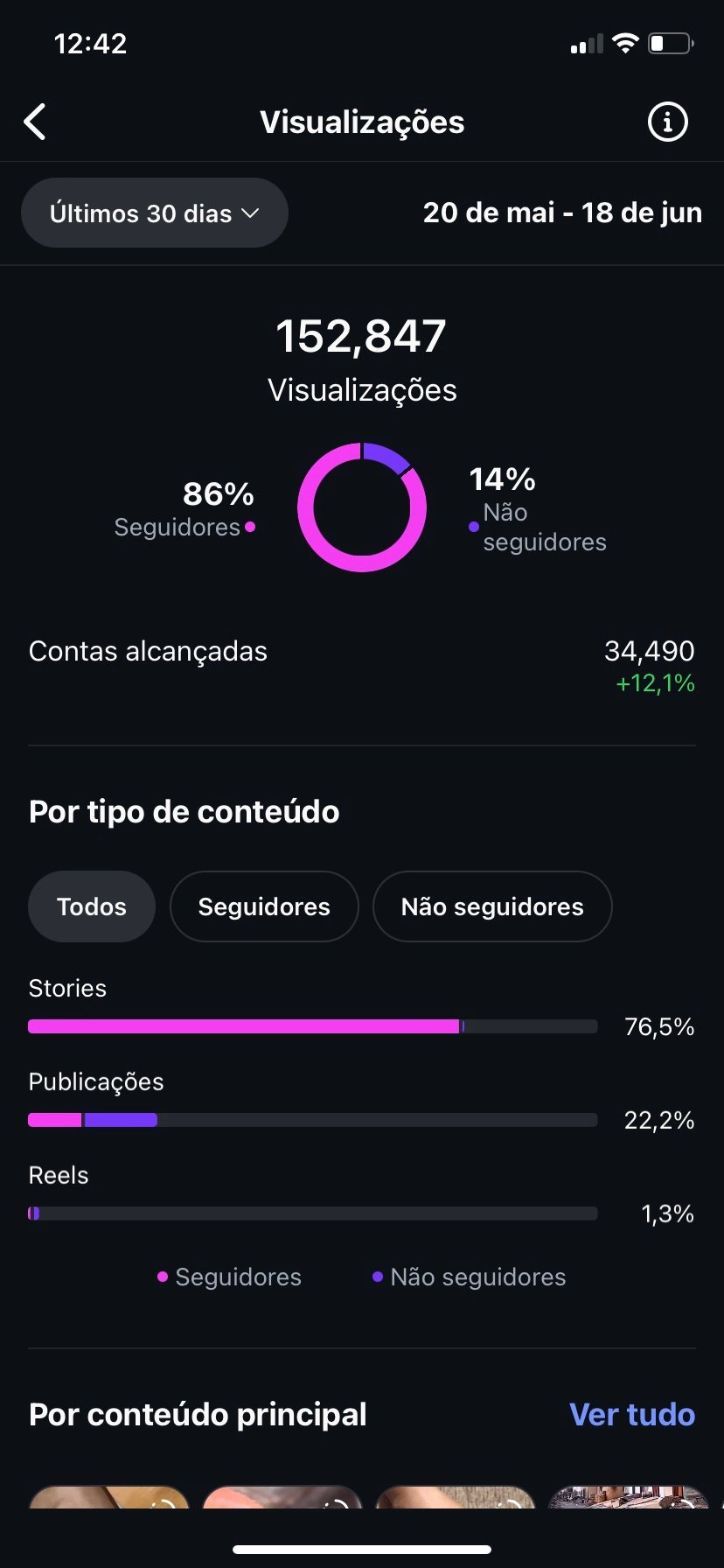The height and width of the screenshot is (1568, 724).
Task: Open the last top content thumbnail
Action: tap(628, 1496)
